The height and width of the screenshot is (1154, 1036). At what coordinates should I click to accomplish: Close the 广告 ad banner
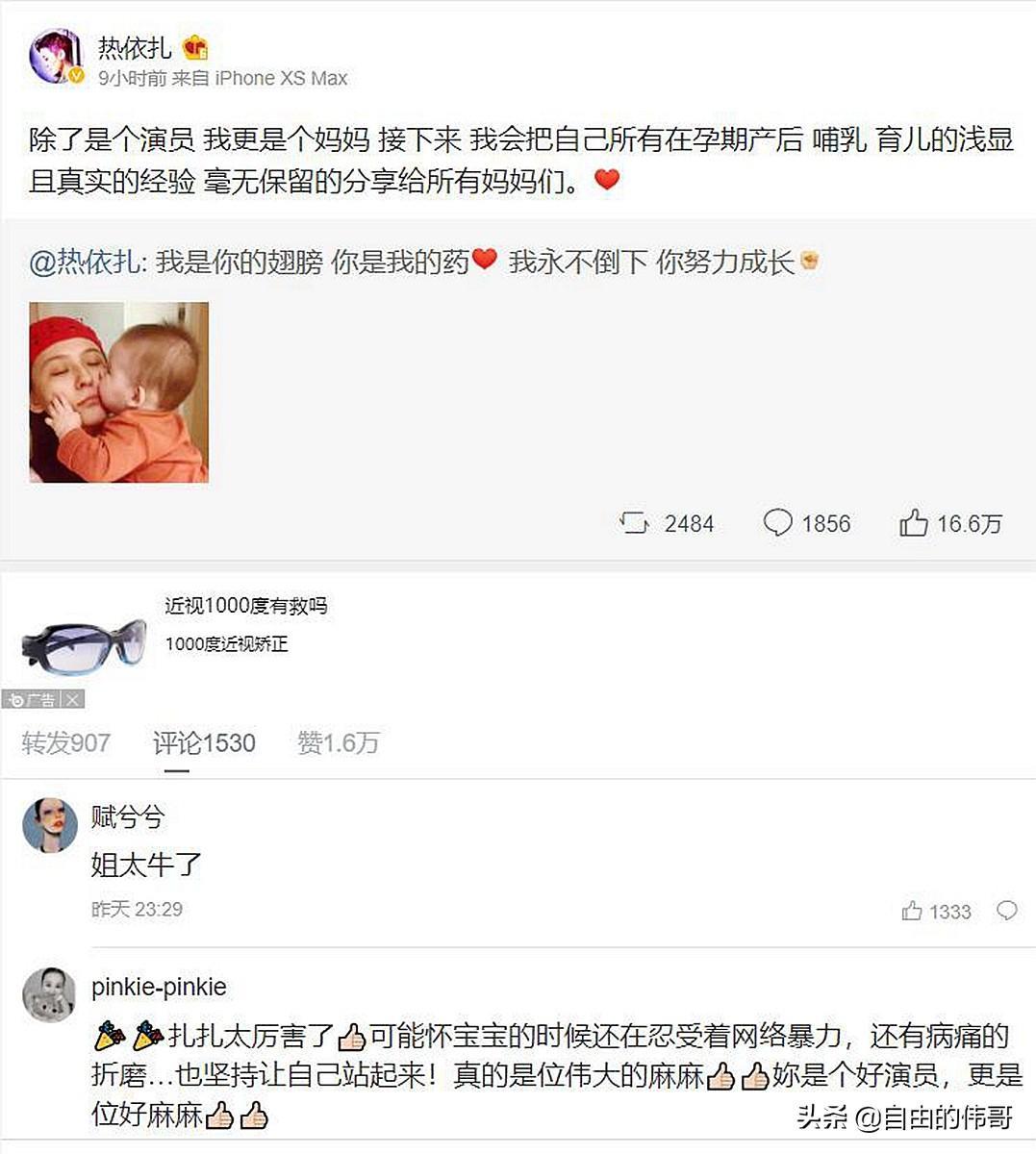(73, 700)
